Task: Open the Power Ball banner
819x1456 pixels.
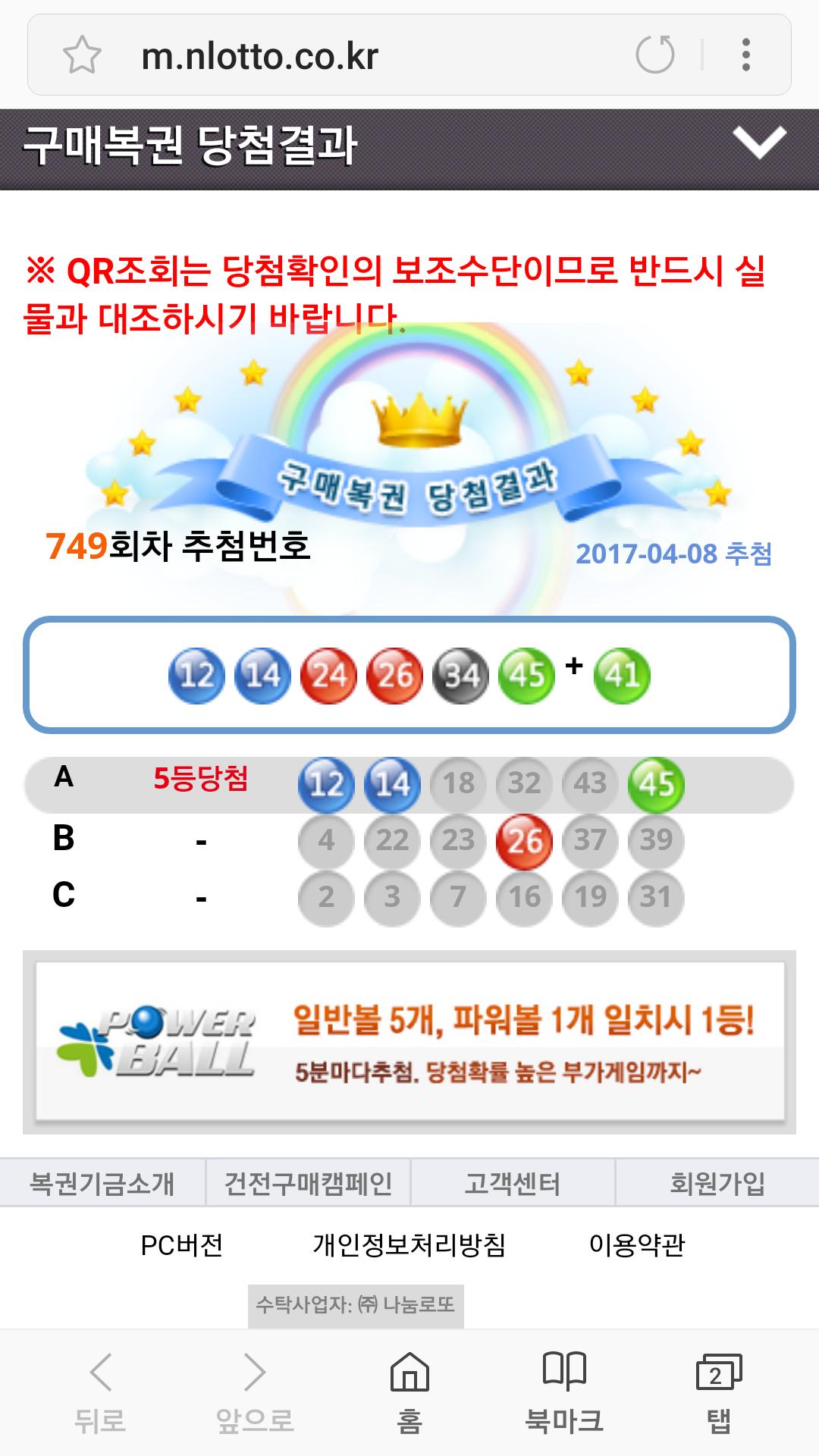Action: coord(409,1042)
